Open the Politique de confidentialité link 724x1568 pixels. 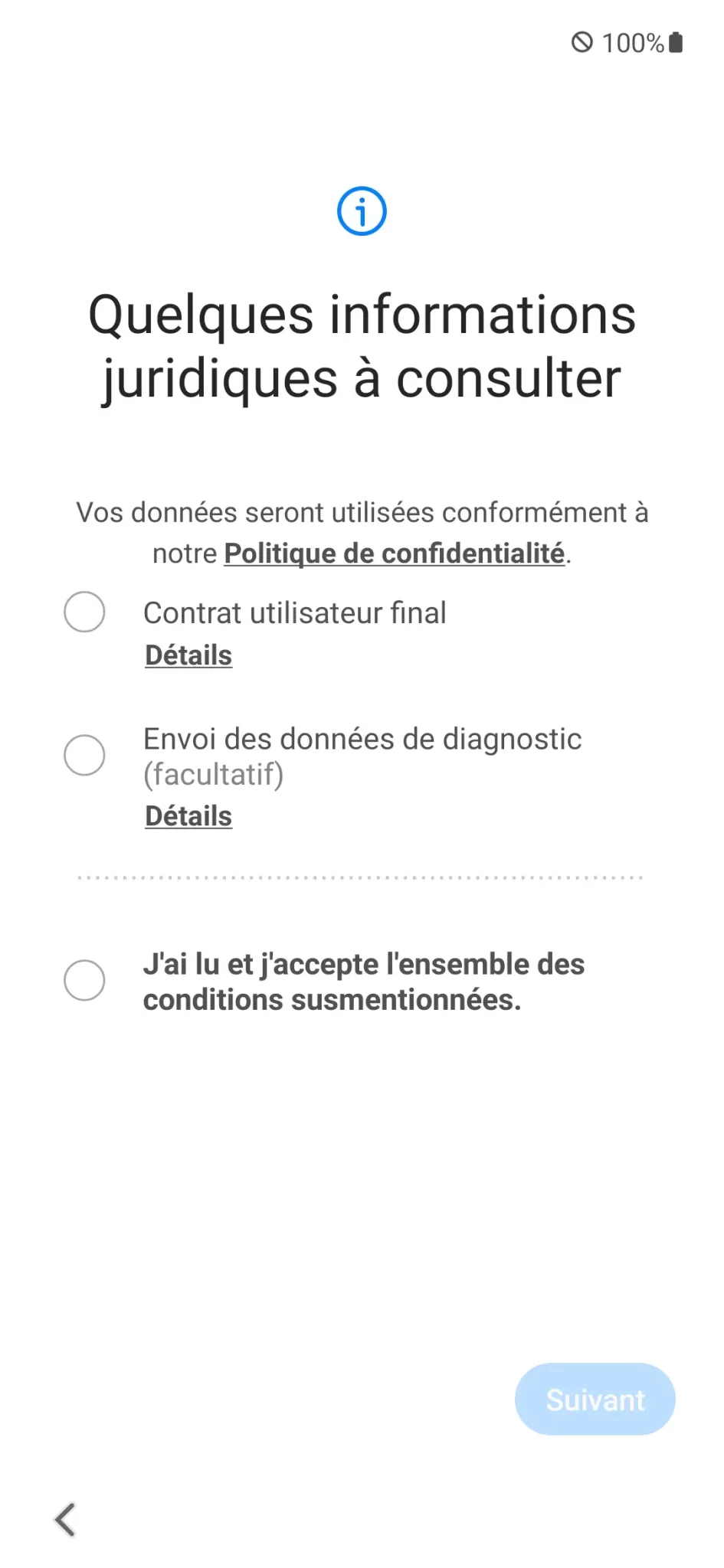pyautogui.click(x=395, y=554)
